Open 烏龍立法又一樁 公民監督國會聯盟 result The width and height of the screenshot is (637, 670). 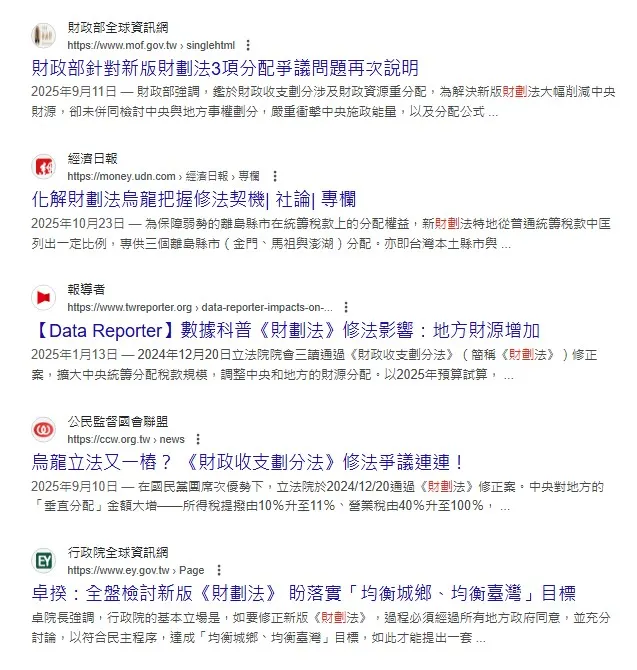pyautogui.click(x=248, y=461)
